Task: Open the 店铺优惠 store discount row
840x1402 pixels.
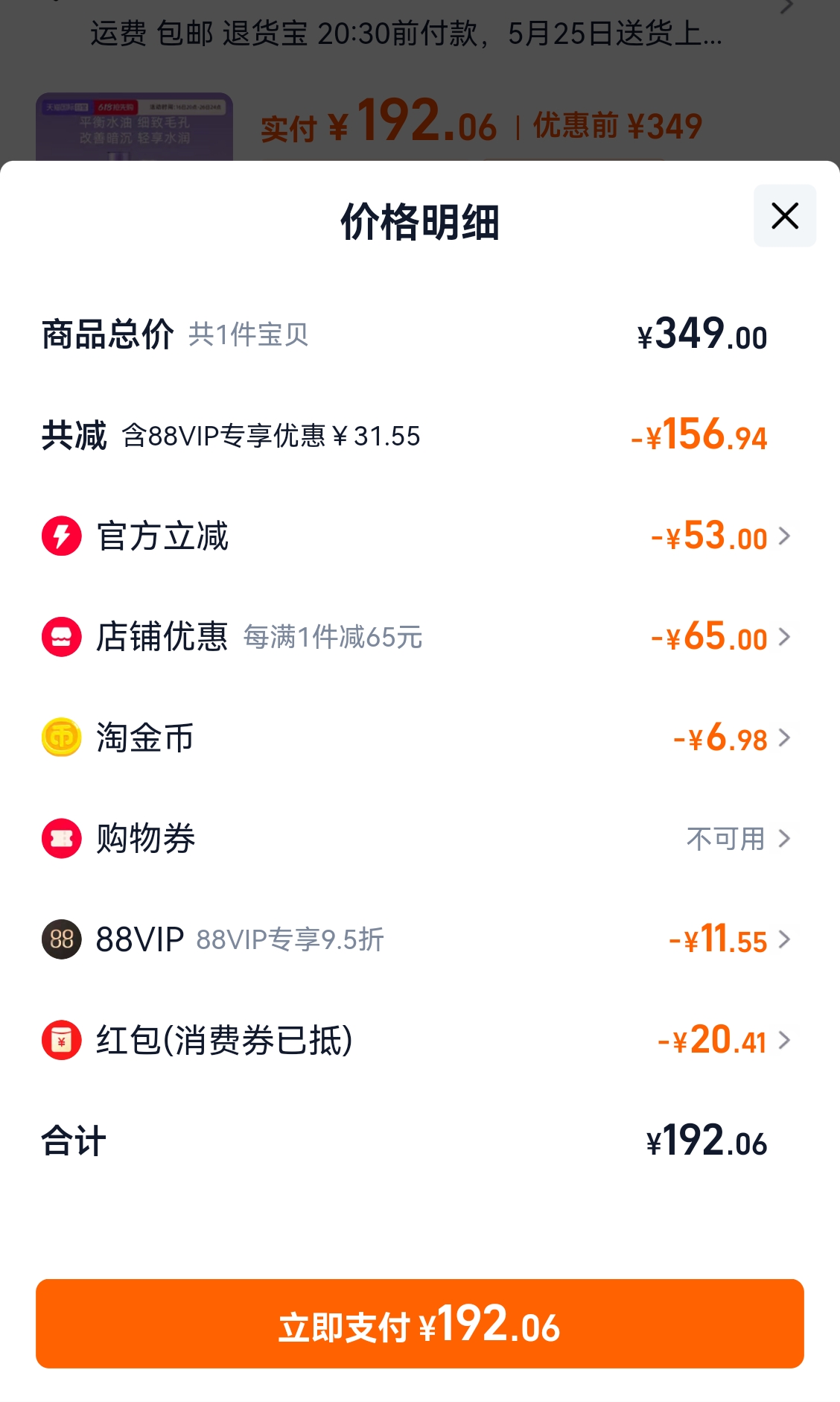Action: pos(420,637)
